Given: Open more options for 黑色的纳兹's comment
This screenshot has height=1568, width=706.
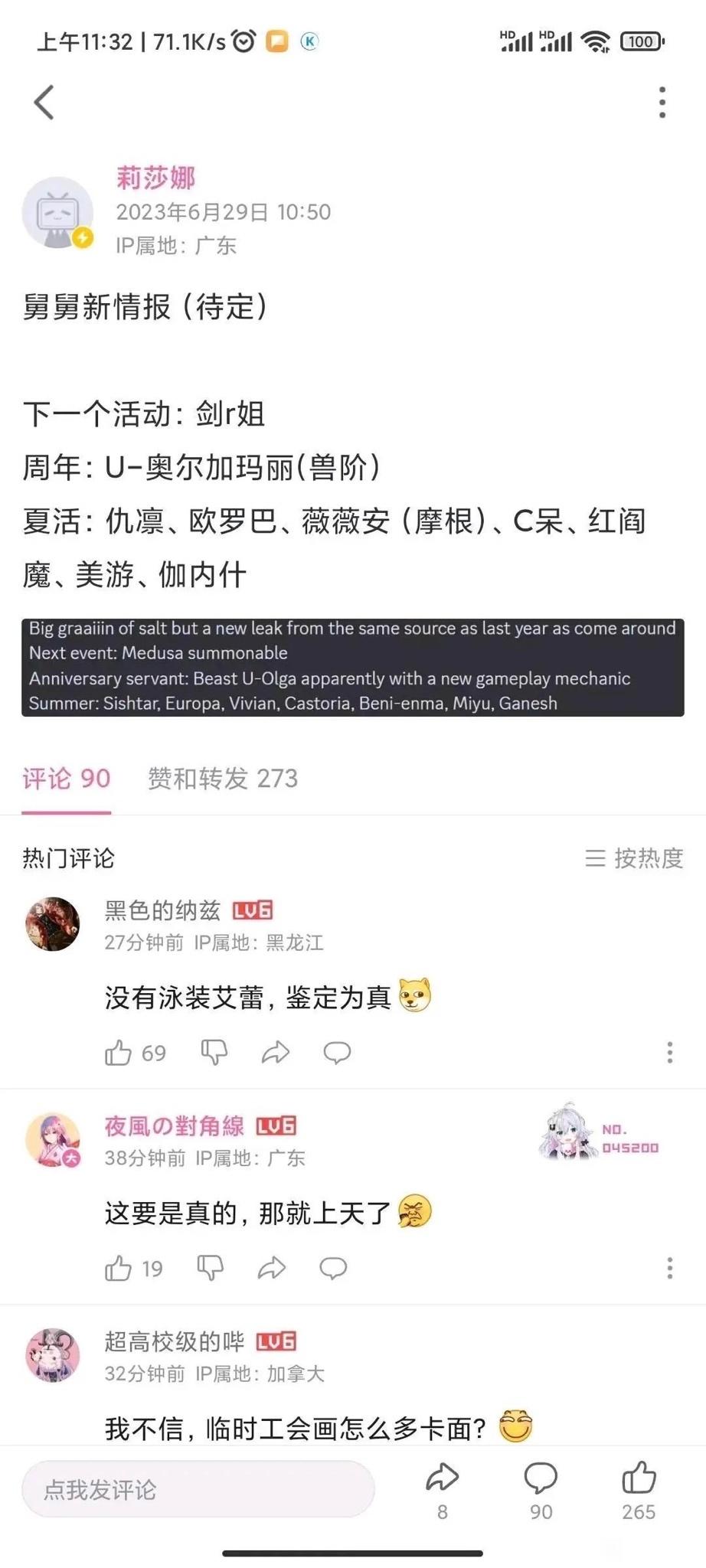Looking at the screenshot, I should (670, 1053).
